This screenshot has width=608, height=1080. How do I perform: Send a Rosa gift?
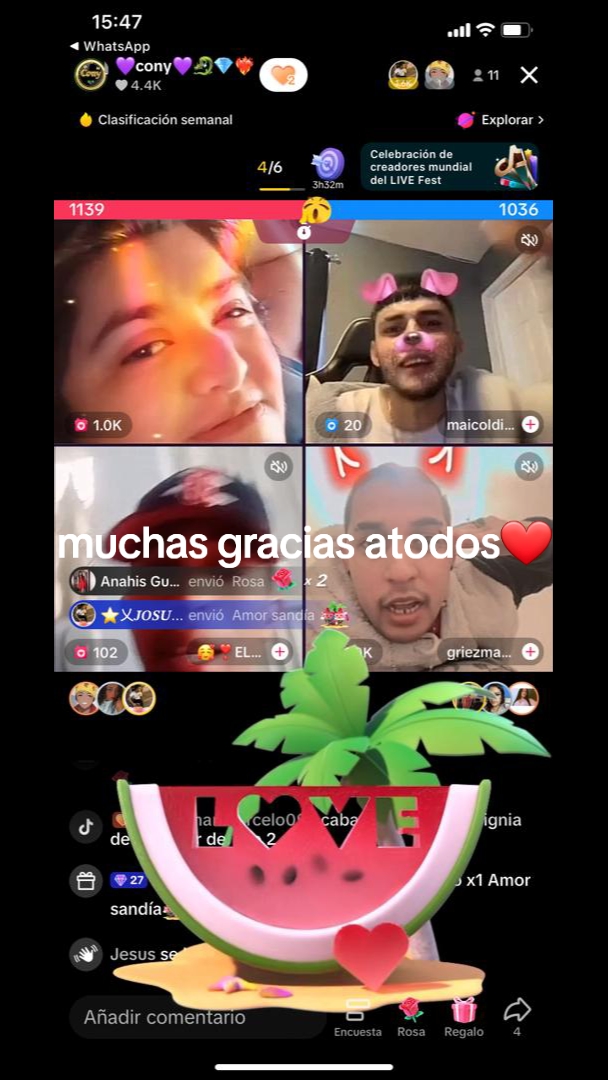pyautogui.click(x=411, y=1016)
